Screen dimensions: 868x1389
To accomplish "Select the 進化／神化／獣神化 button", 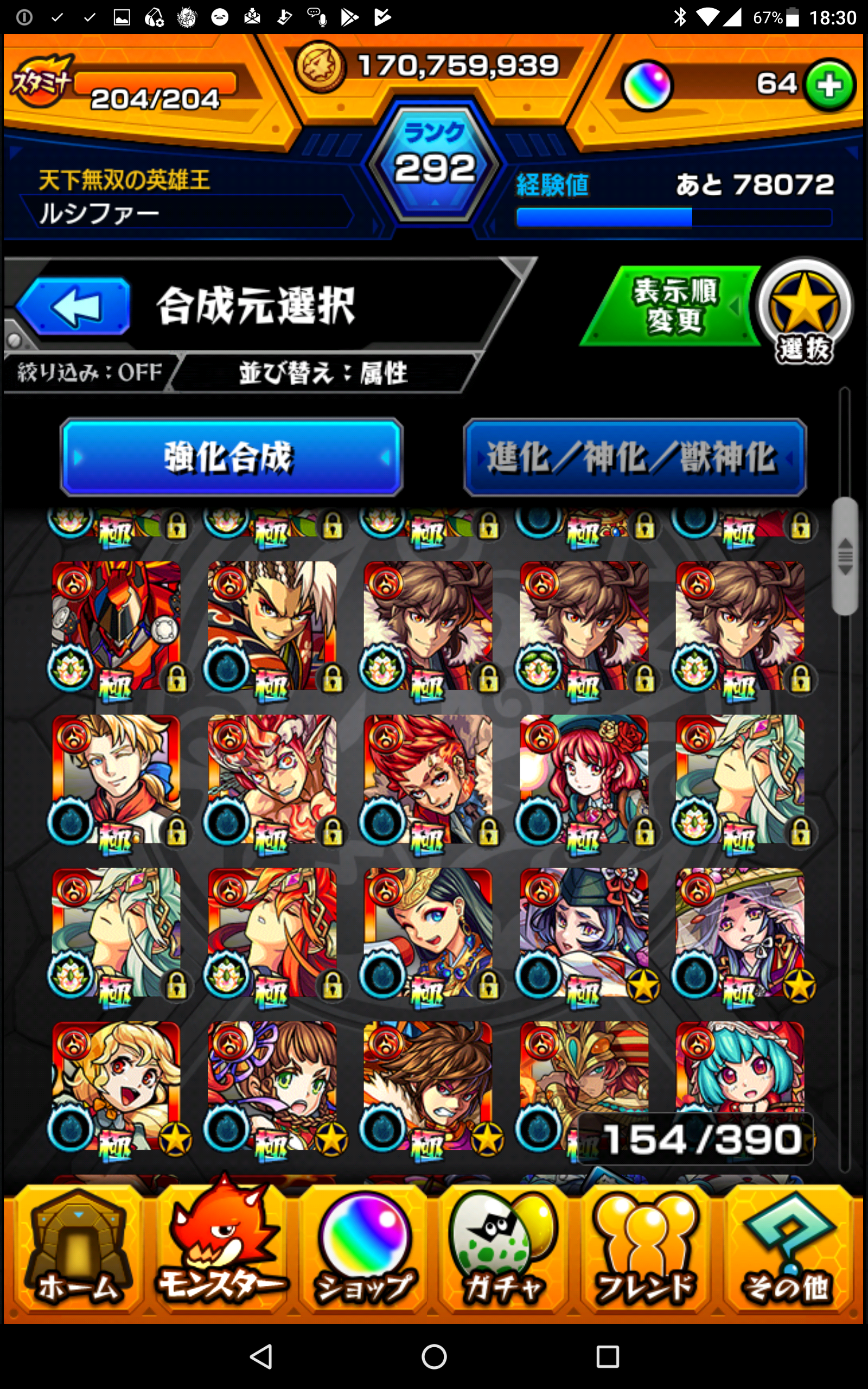I will pyautogui.click(x=634, y=457).
